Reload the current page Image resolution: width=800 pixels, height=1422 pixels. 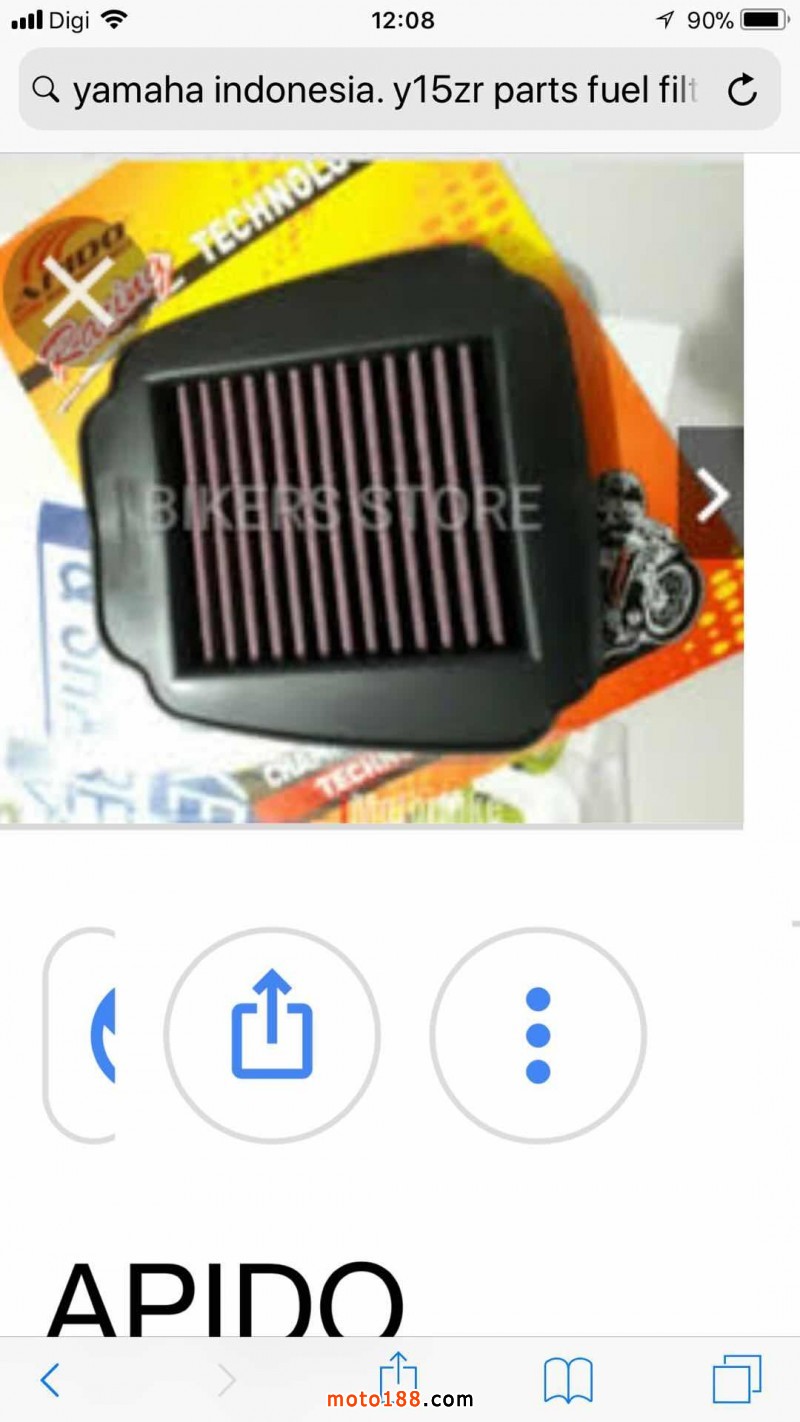[742, 91]
